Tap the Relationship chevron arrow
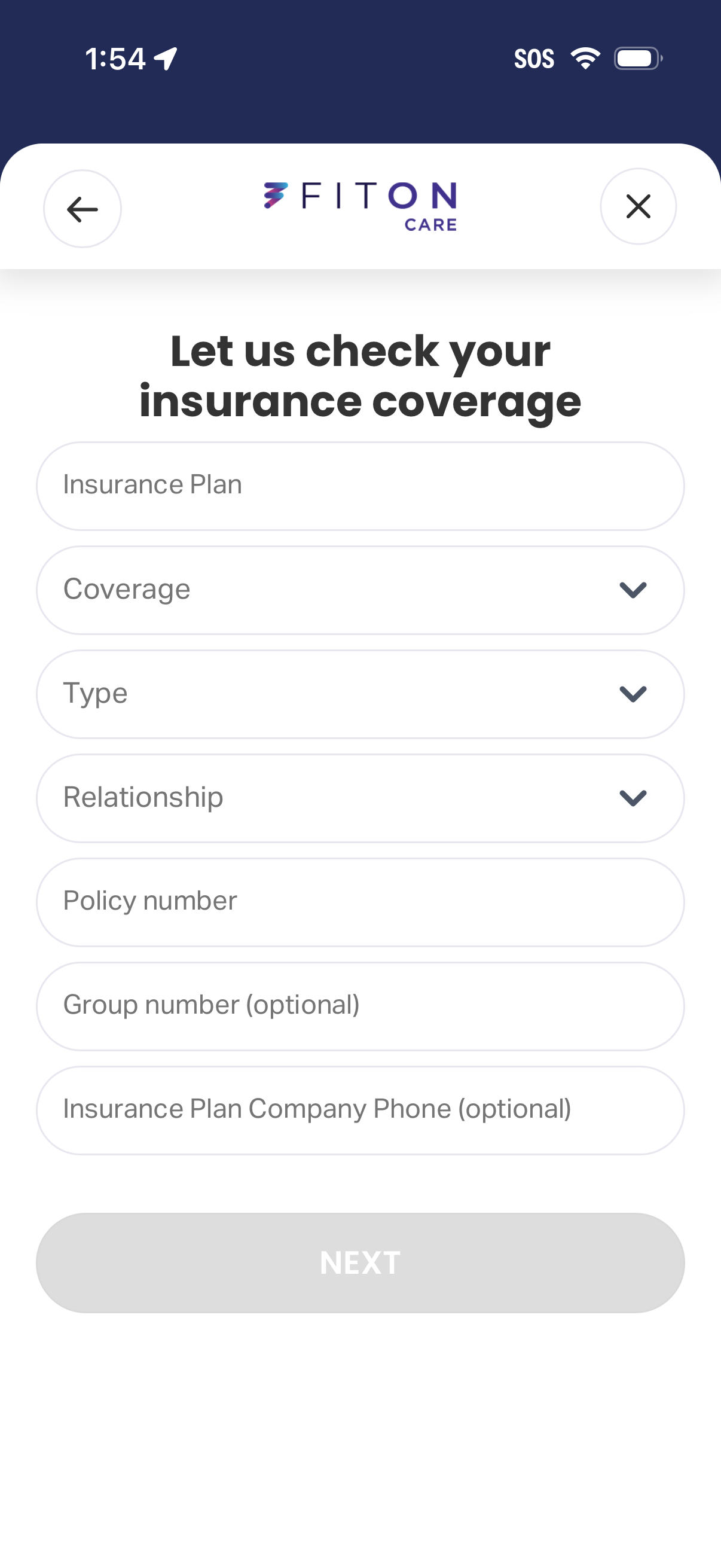 (634, 797)
